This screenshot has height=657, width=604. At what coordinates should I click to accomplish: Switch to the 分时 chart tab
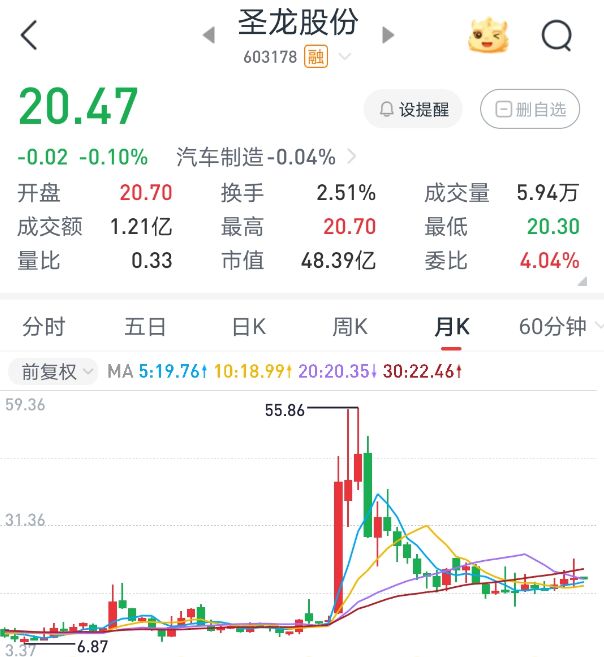click(x=44, y=326)
